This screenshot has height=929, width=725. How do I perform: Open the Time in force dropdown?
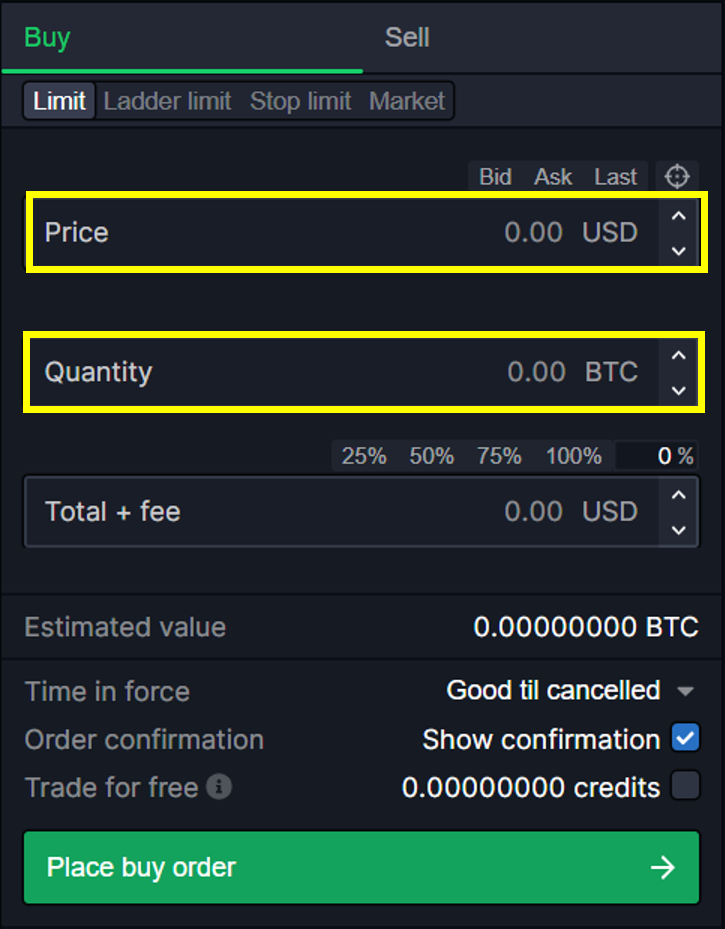[570, 690]
